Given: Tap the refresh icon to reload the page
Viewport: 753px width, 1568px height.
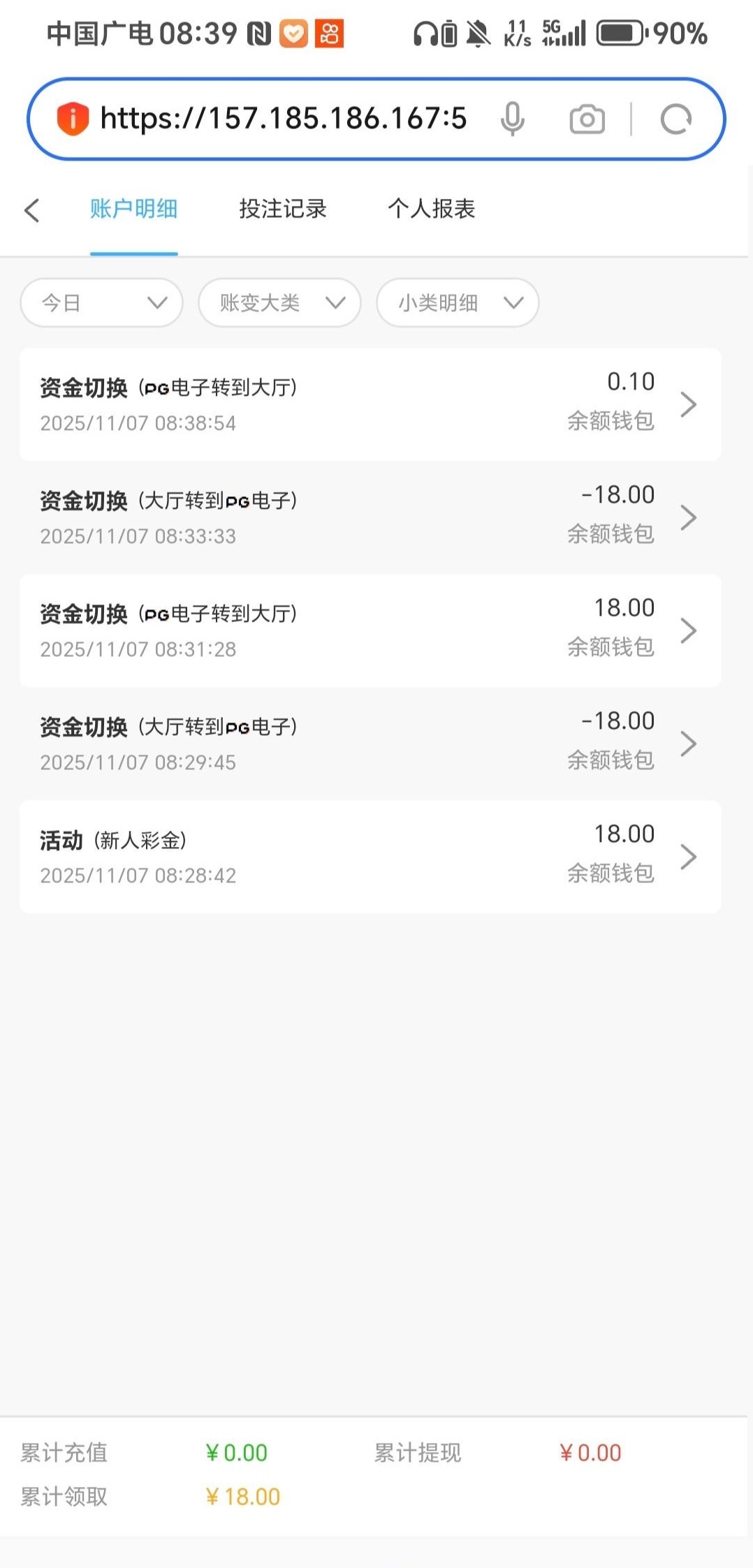Looking at the screenshot, I should [675, 118].
